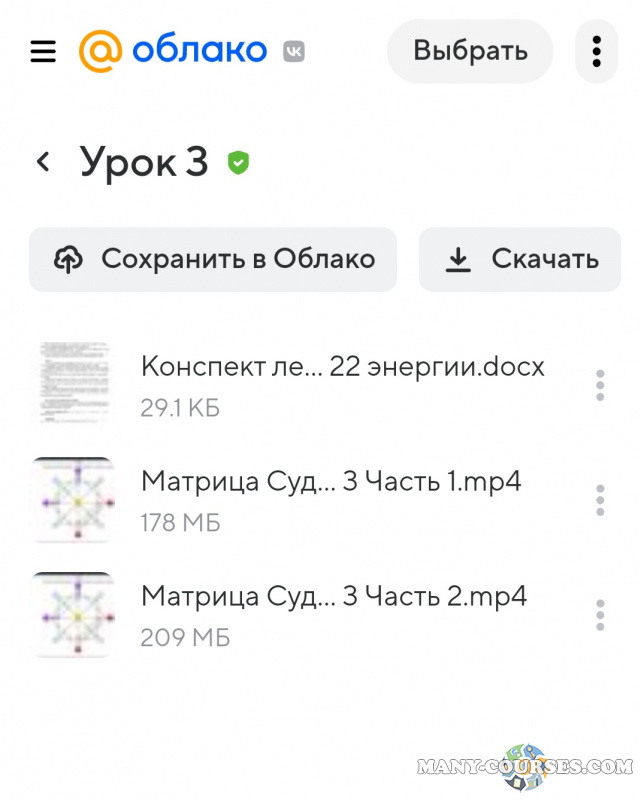
Task: Tap the Скачать download button
Action: tap(522, 260)
